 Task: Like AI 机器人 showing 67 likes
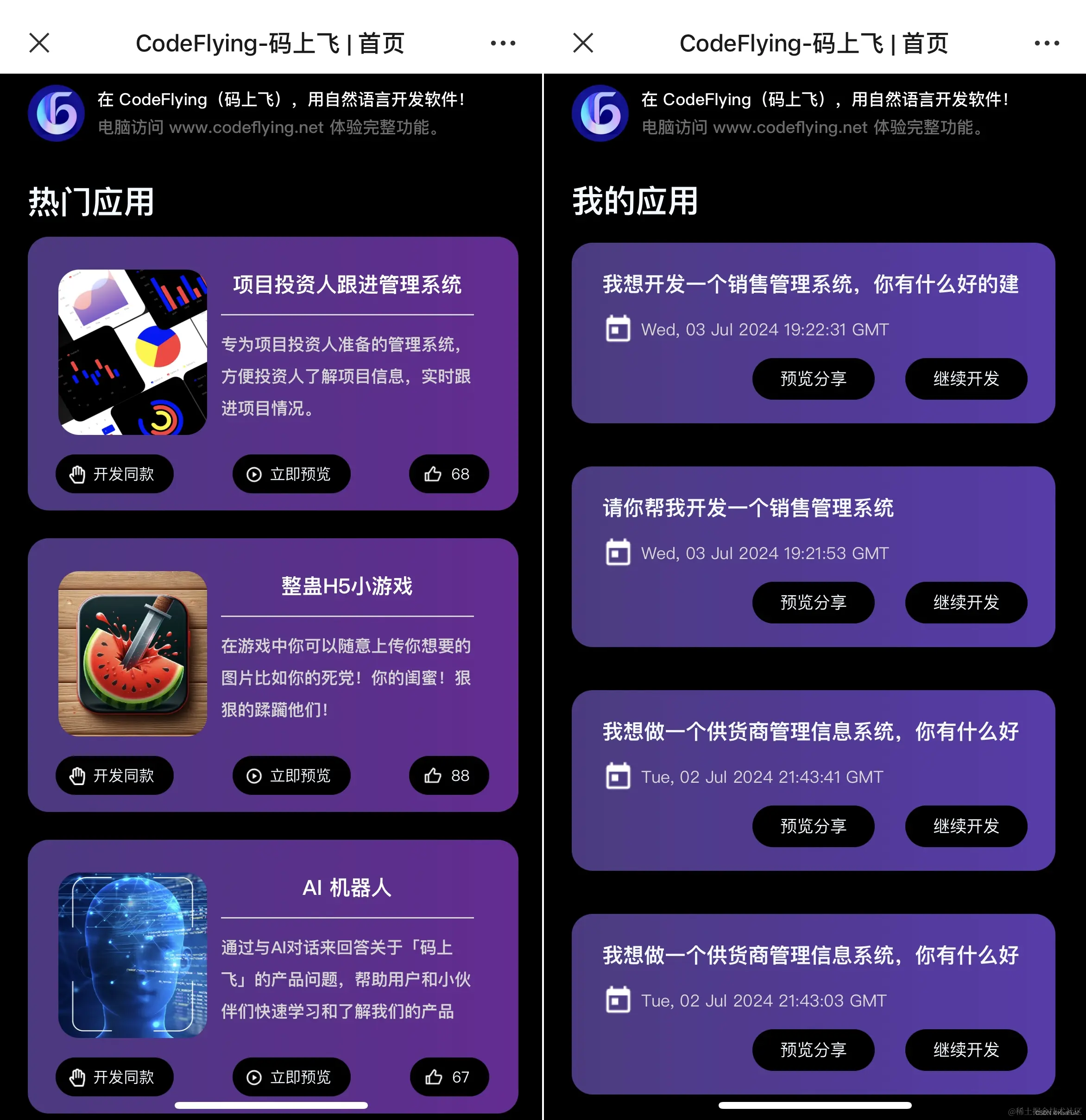point(448,1077)
